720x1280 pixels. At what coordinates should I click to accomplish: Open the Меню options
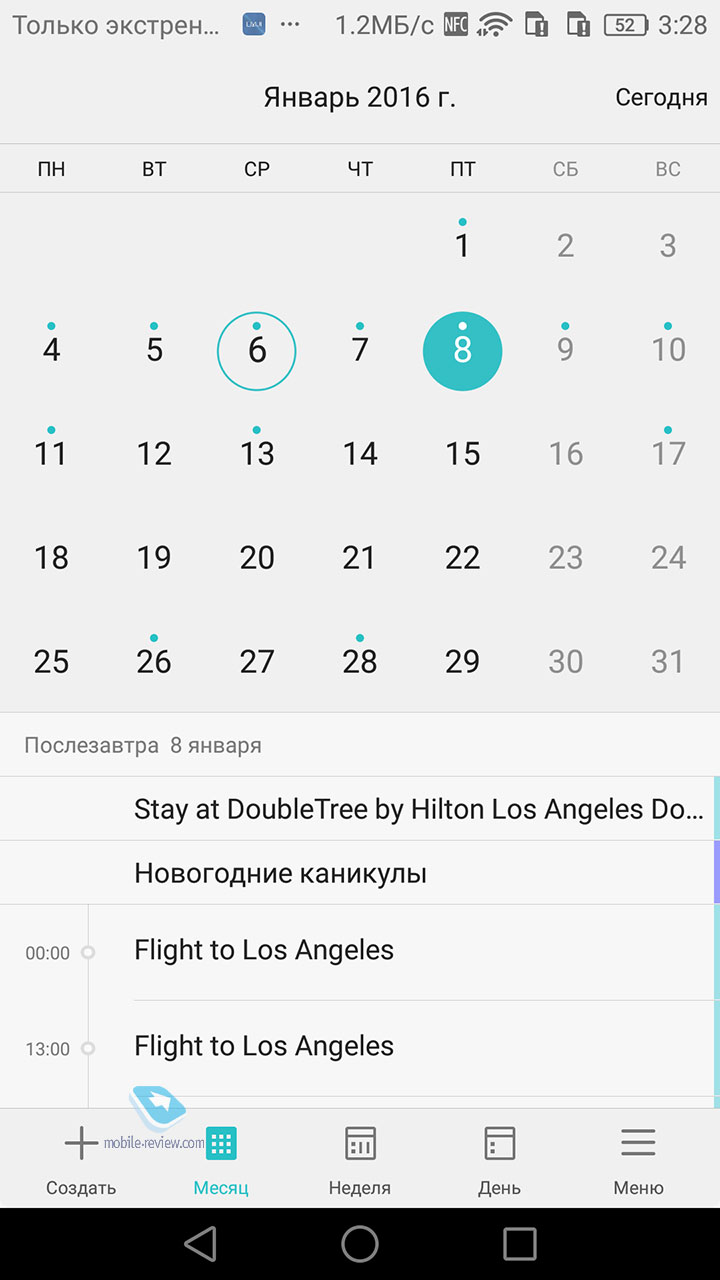click(638, 1160)
